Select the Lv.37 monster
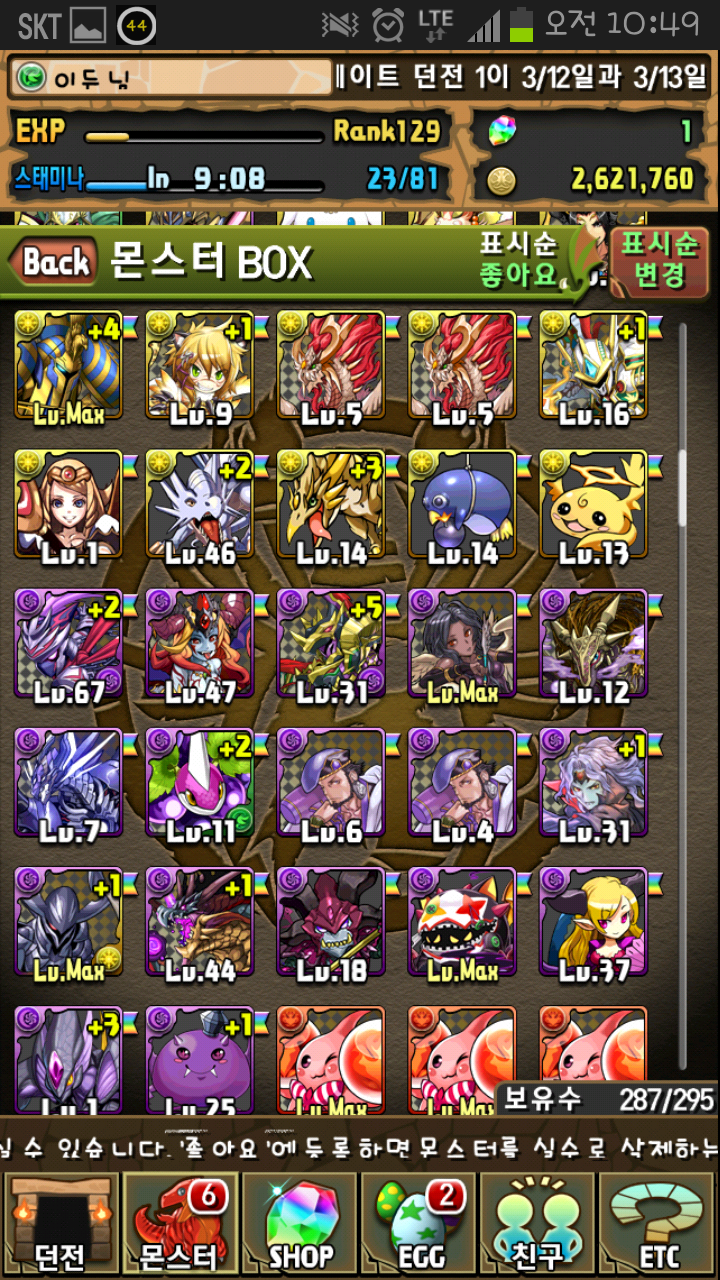The width and height of the screenshot is (720, 1280). (593, 921)
